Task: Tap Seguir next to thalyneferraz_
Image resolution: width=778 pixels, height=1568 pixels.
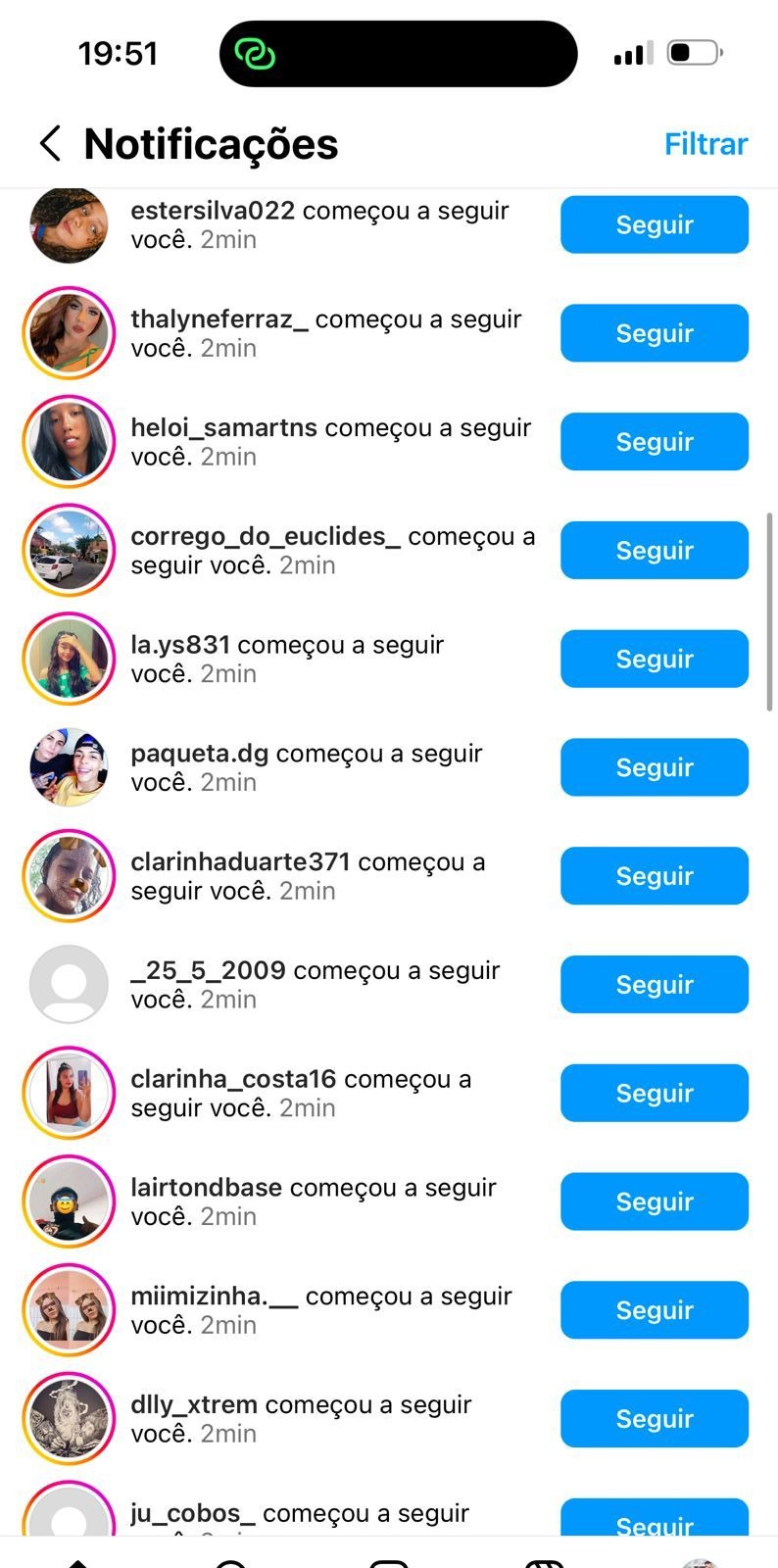Action: [x=654, y=334]
